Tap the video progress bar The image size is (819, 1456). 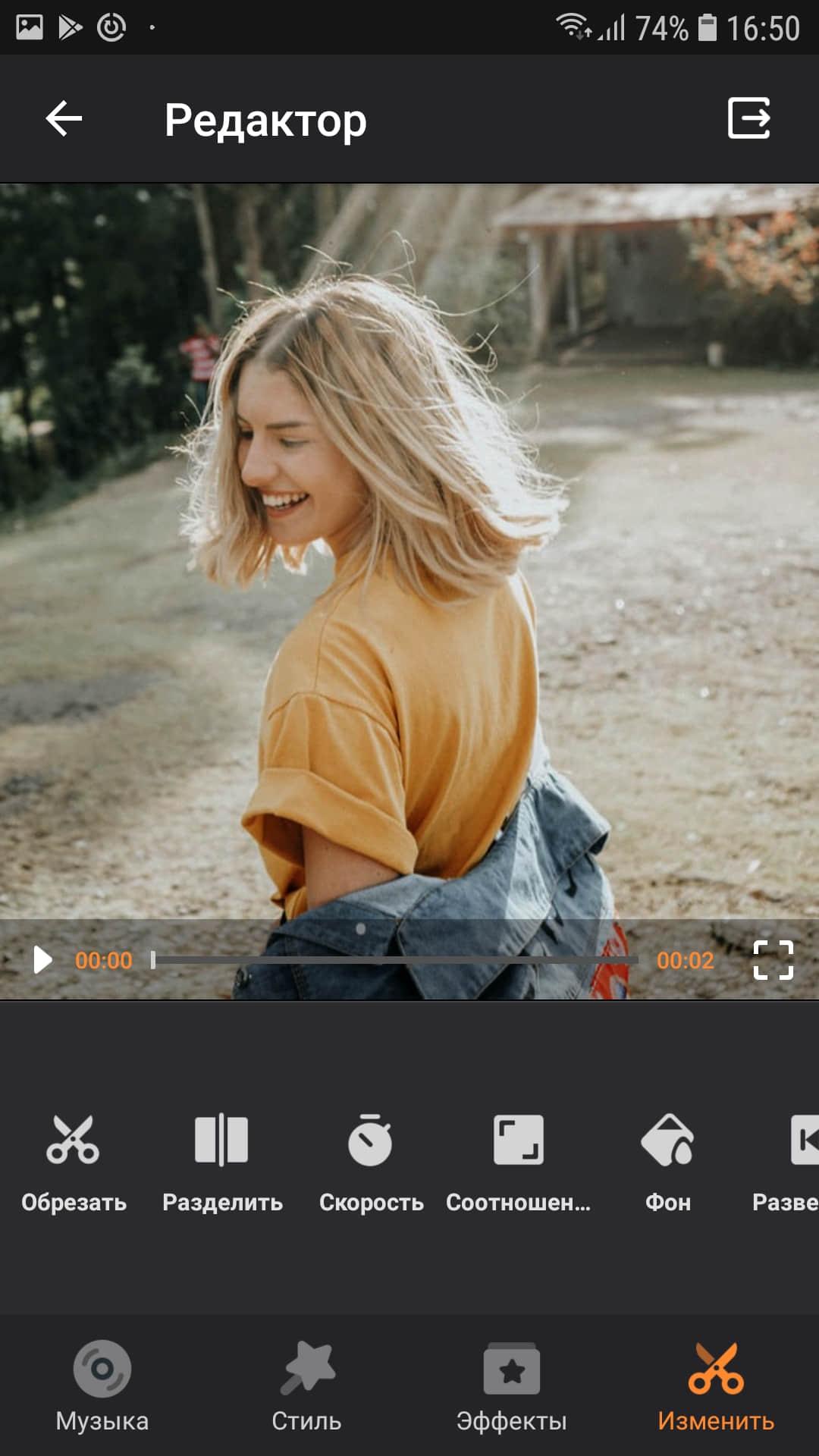pyautogui.click(x=394, y=960)
